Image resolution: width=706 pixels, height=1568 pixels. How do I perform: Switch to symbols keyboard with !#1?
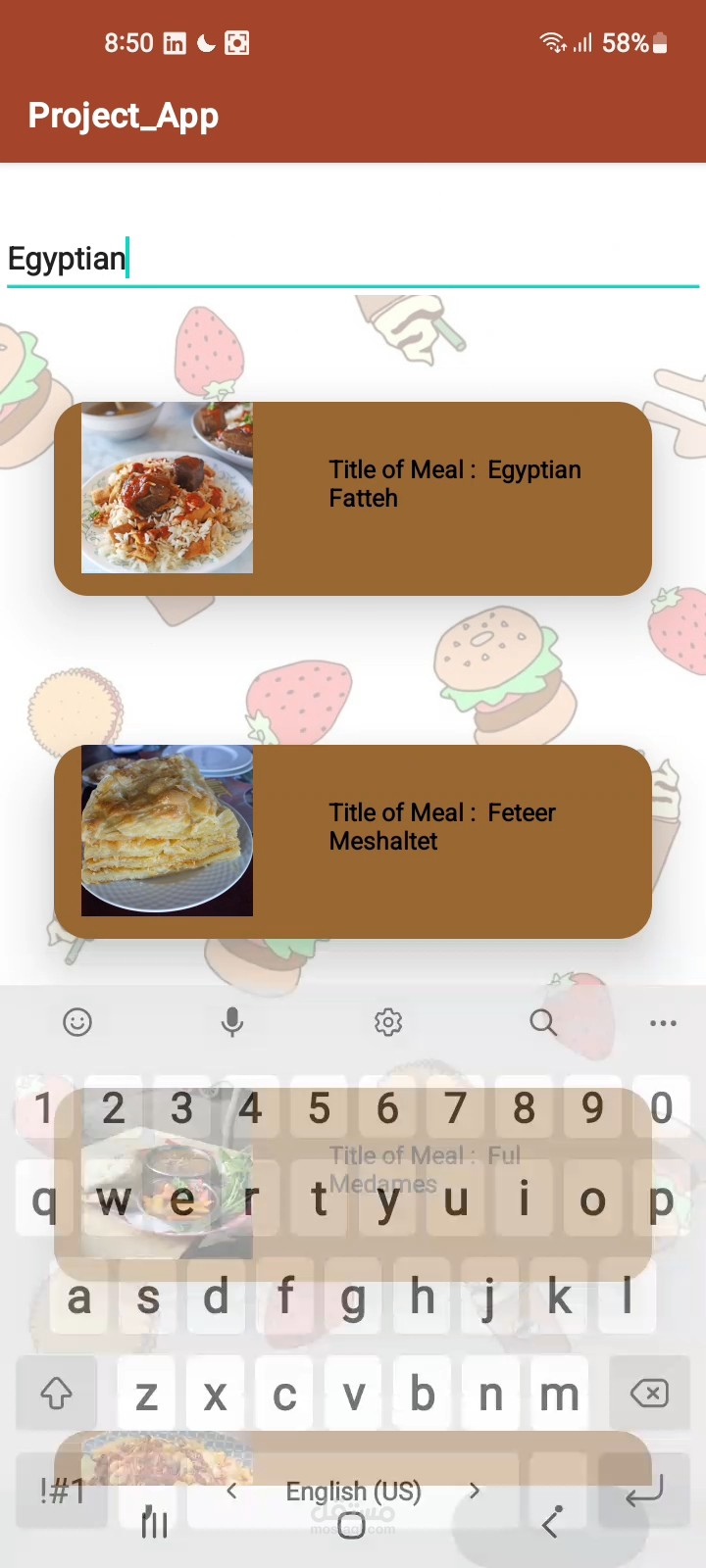pyautogui.click(x=62, y=1492)
